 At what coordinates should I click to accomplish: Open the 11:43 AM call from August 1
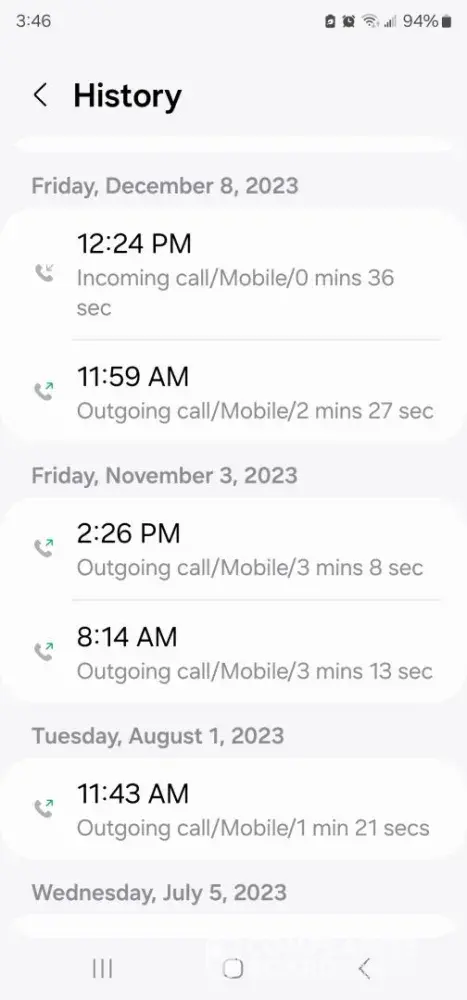click(x=234, y=809)
